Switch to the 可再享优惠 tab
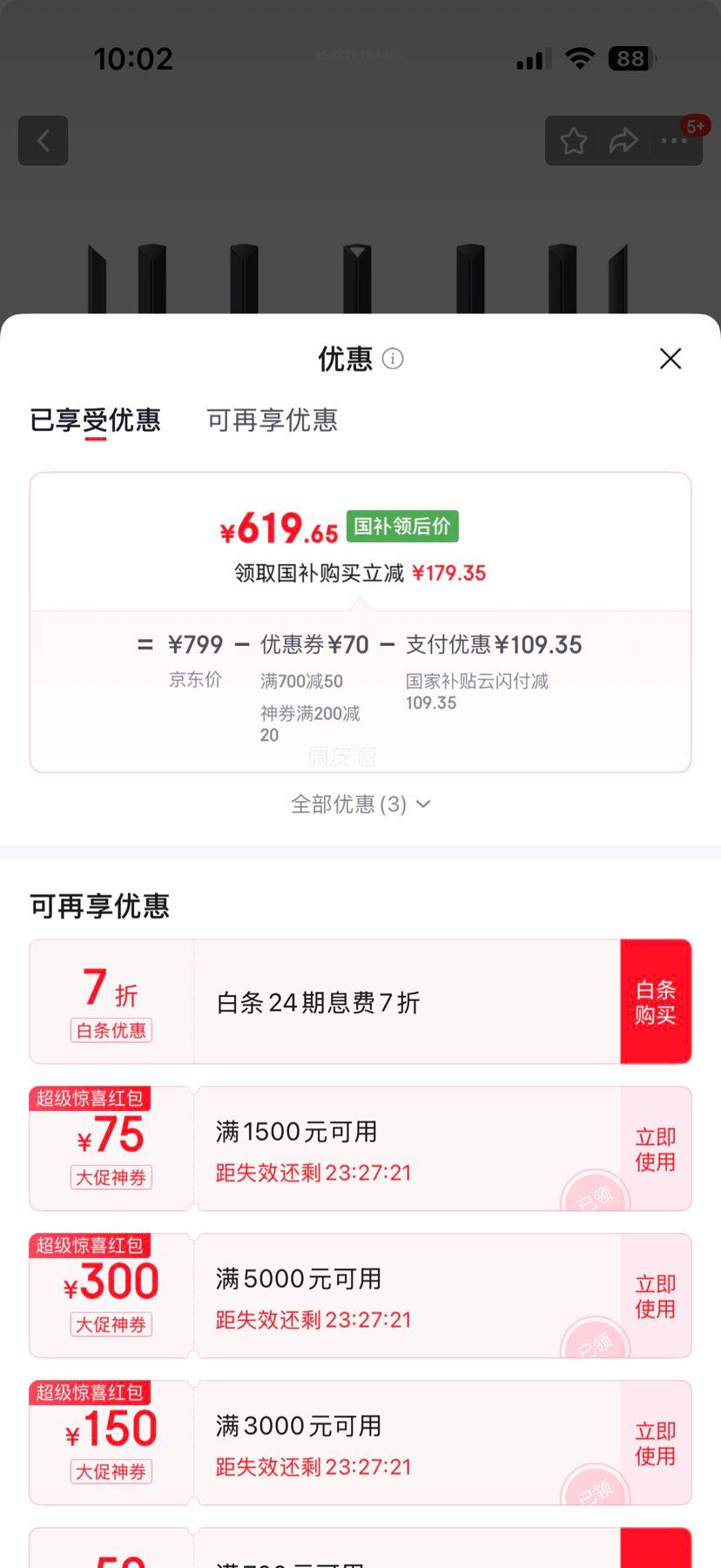721x1568 pixels. click(271, 421)
